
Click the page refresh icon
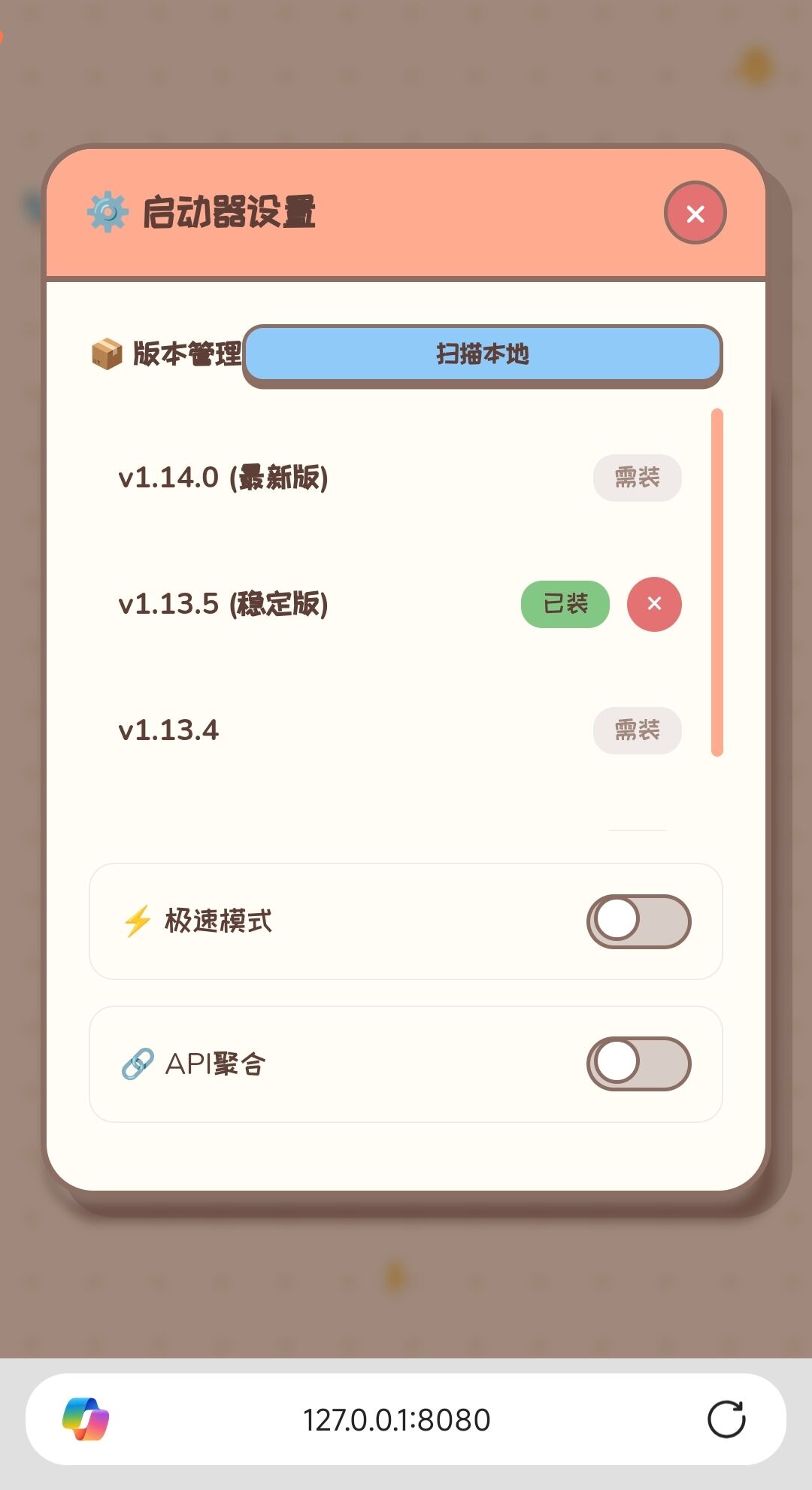point(725,1419)
